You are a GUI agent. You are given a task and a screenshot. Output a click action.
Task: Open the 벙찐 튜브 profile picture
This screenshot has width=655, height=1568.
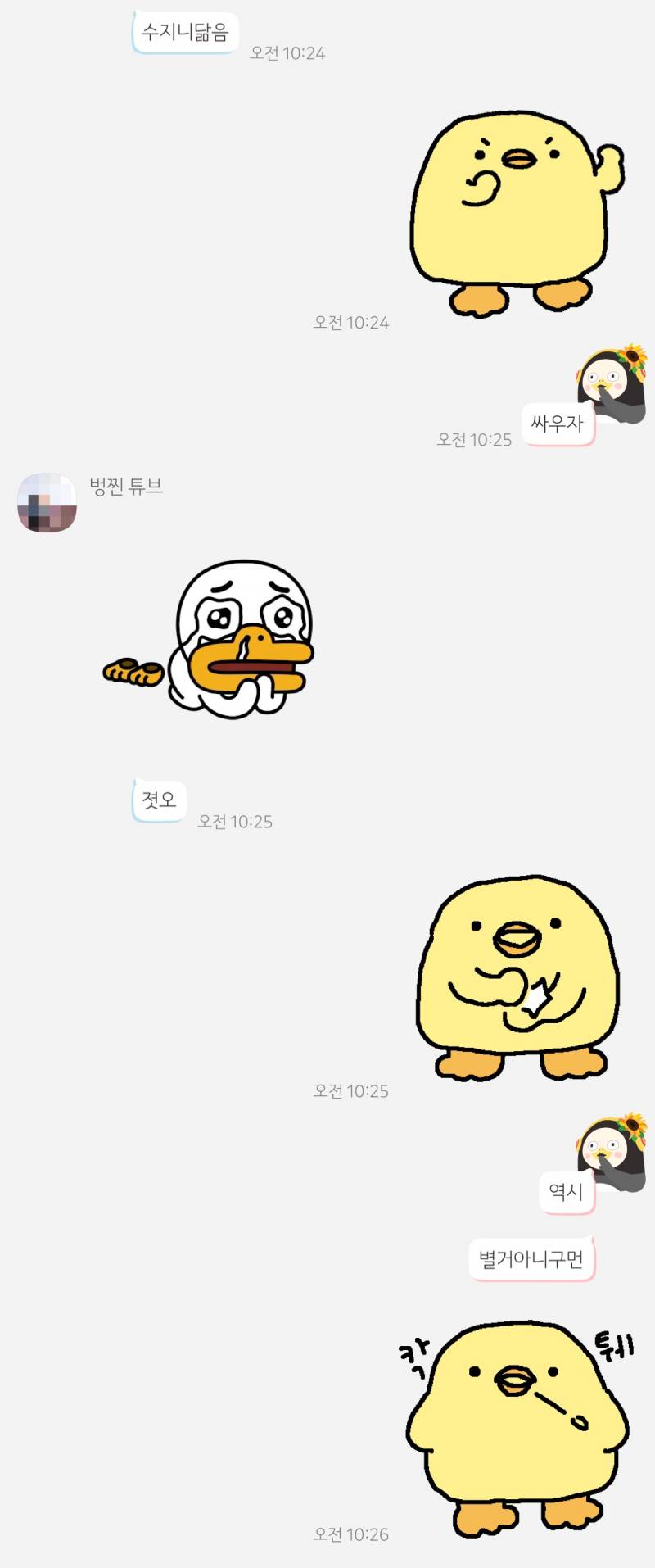coord(46,501)
